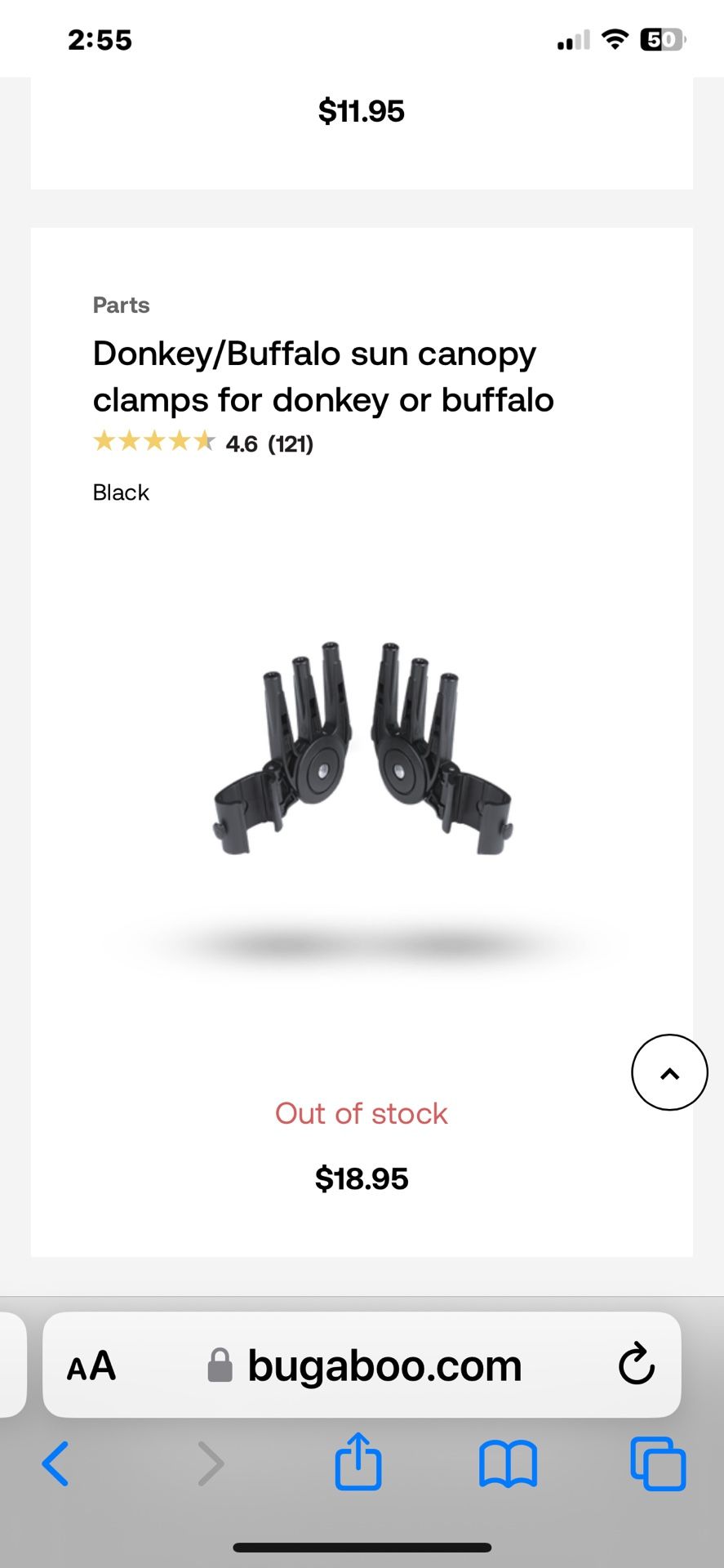Tap the bugaboo.com address bar
This screenshot has height=1568, width=724.
(362, 1365)
